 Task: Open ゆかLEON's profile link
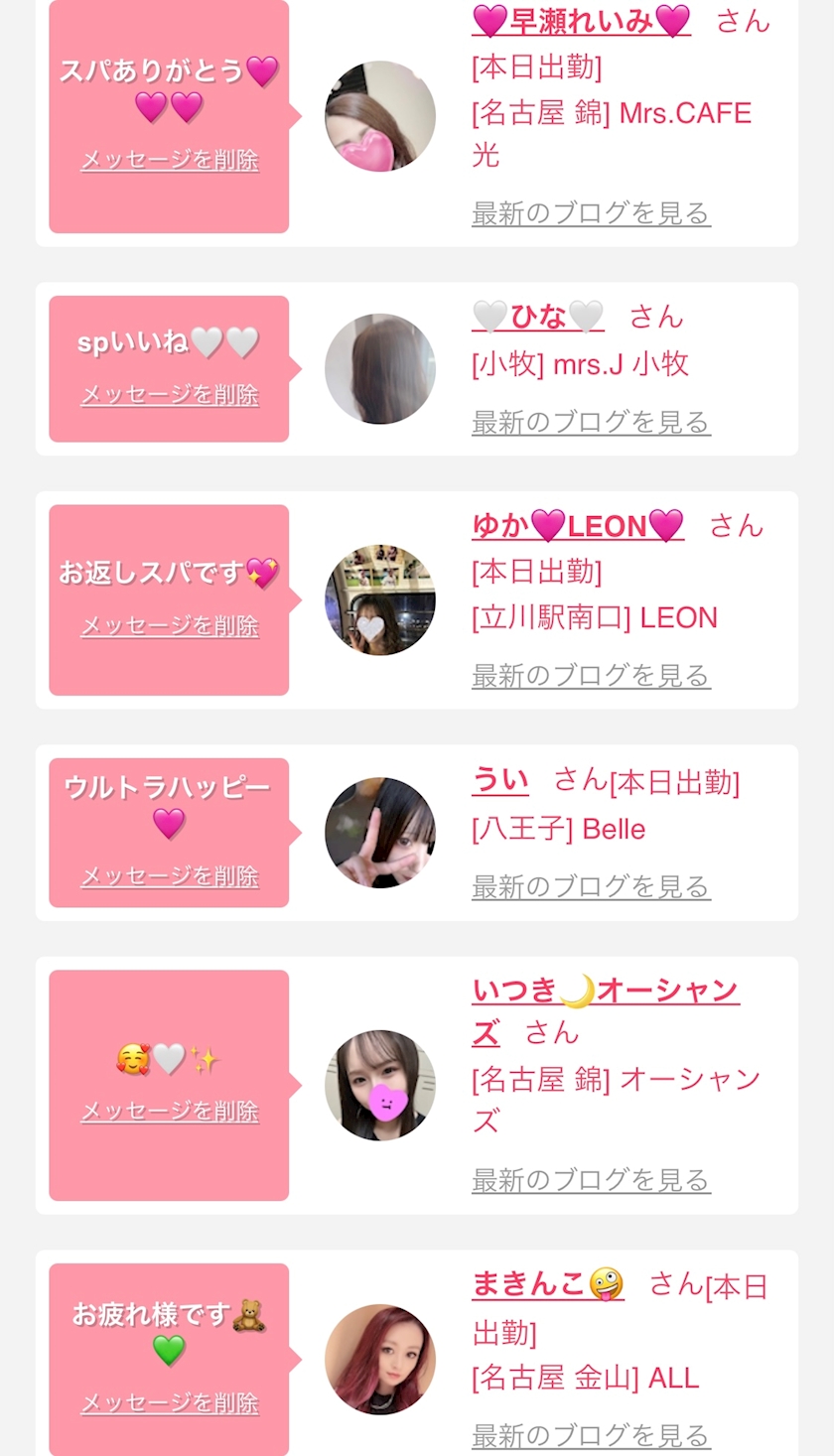[578, 525]
